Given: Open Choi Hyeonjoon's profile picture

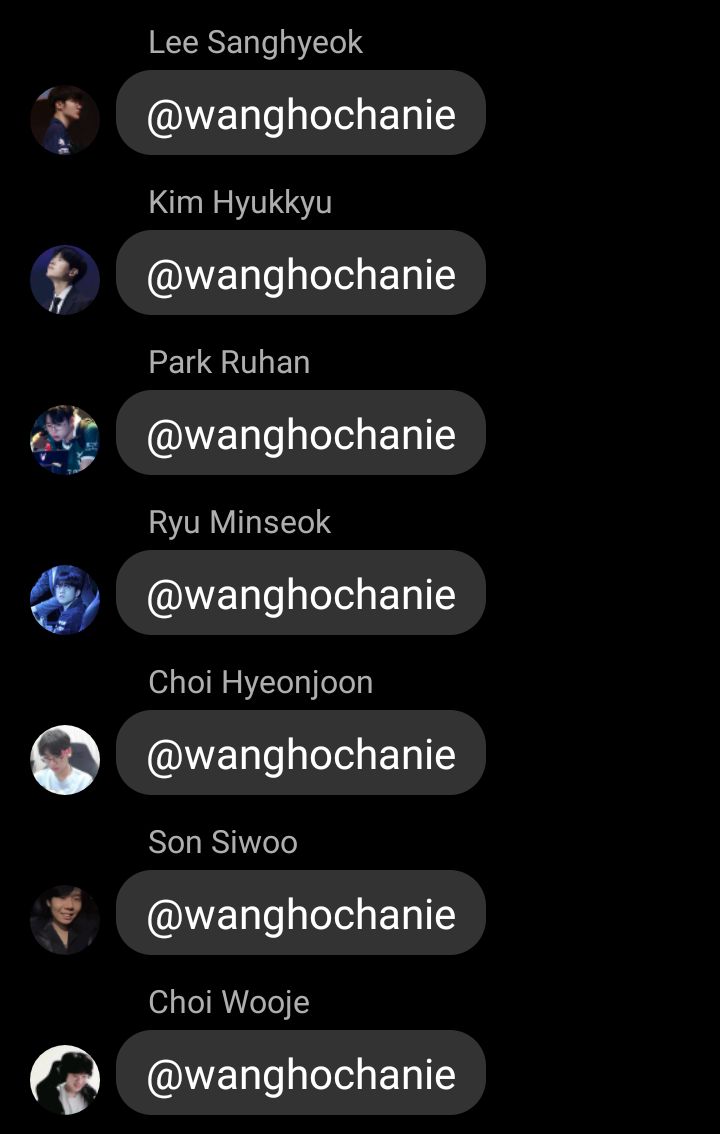Looking at the screenshot, I should (65, 760).
